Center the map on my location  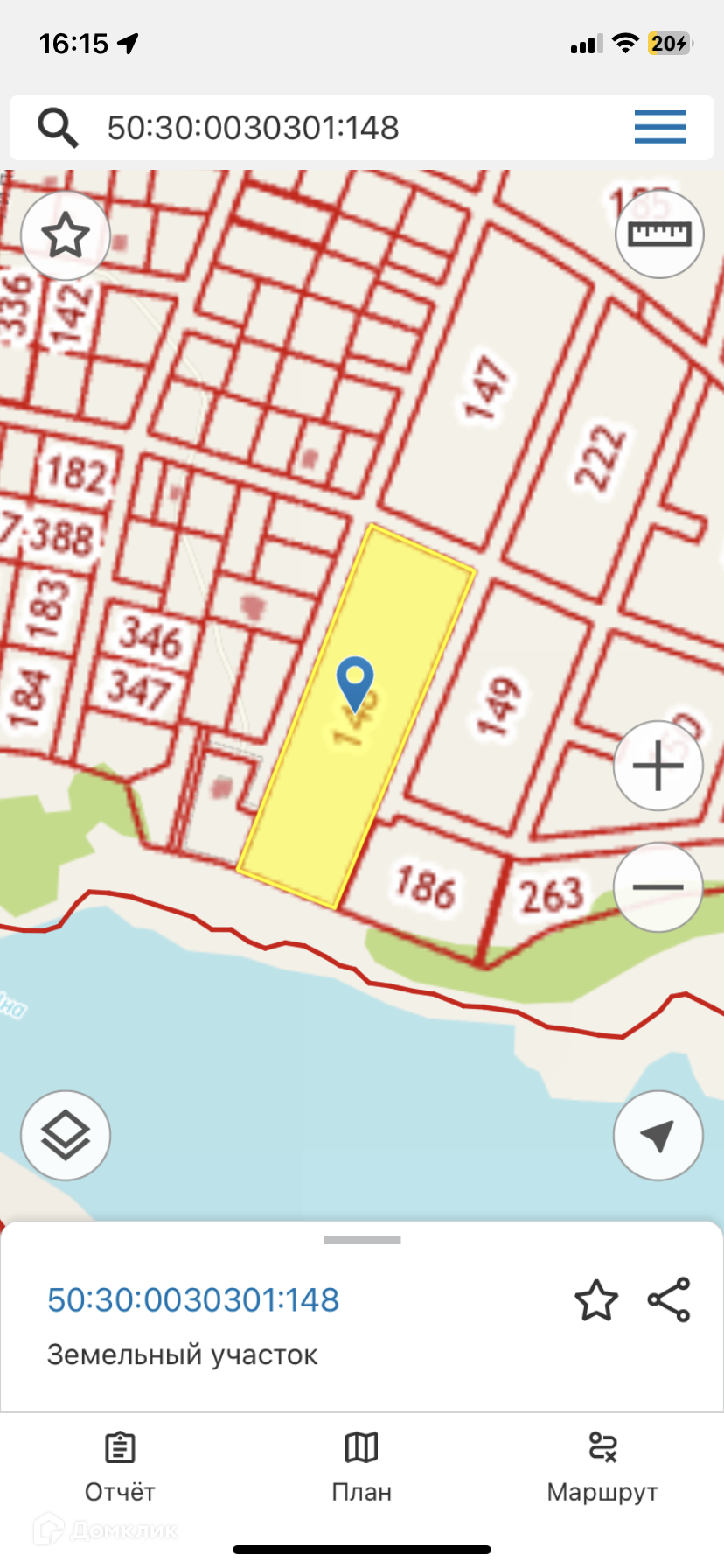[x=658, y=1136]
